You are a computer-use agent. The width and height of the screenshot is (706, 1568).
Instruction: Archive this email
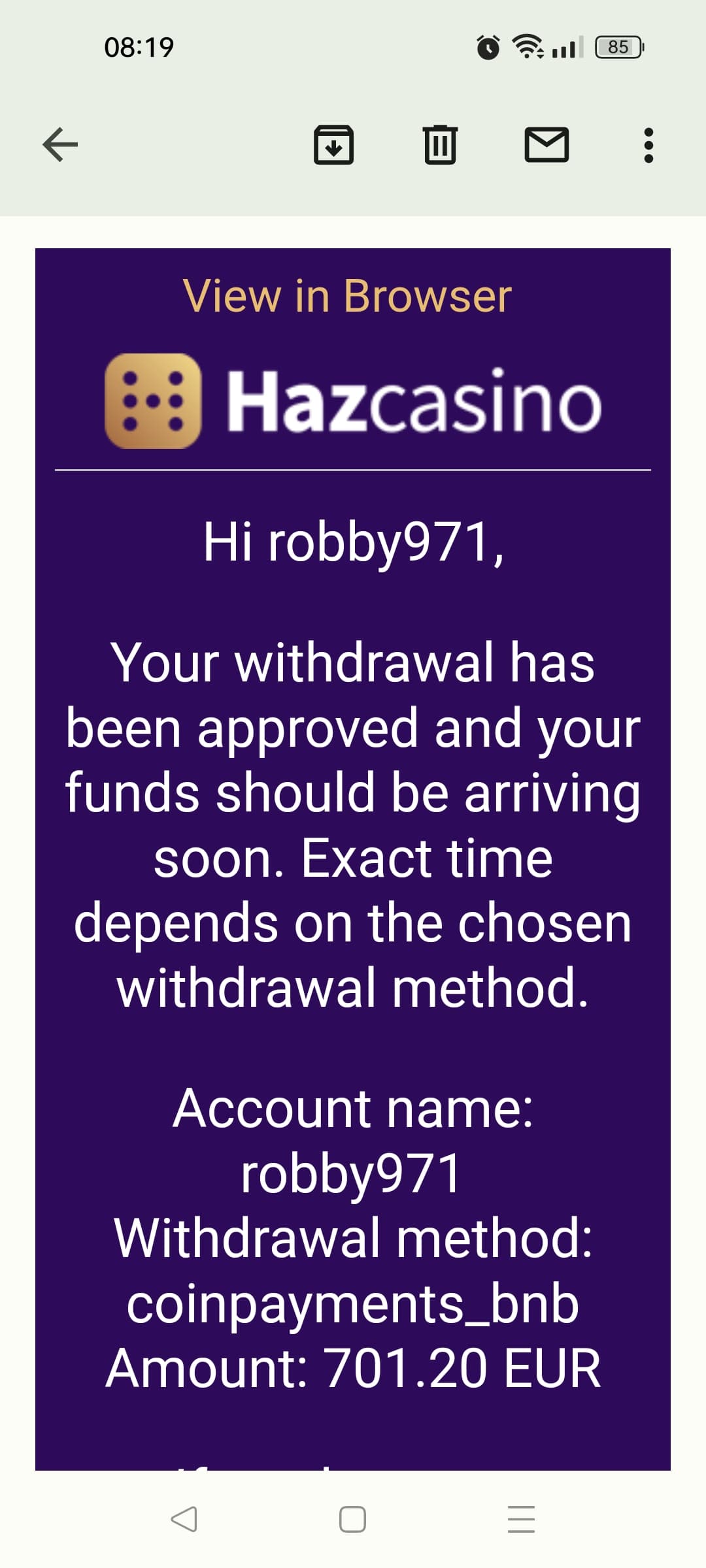click(x=334, y=144)
